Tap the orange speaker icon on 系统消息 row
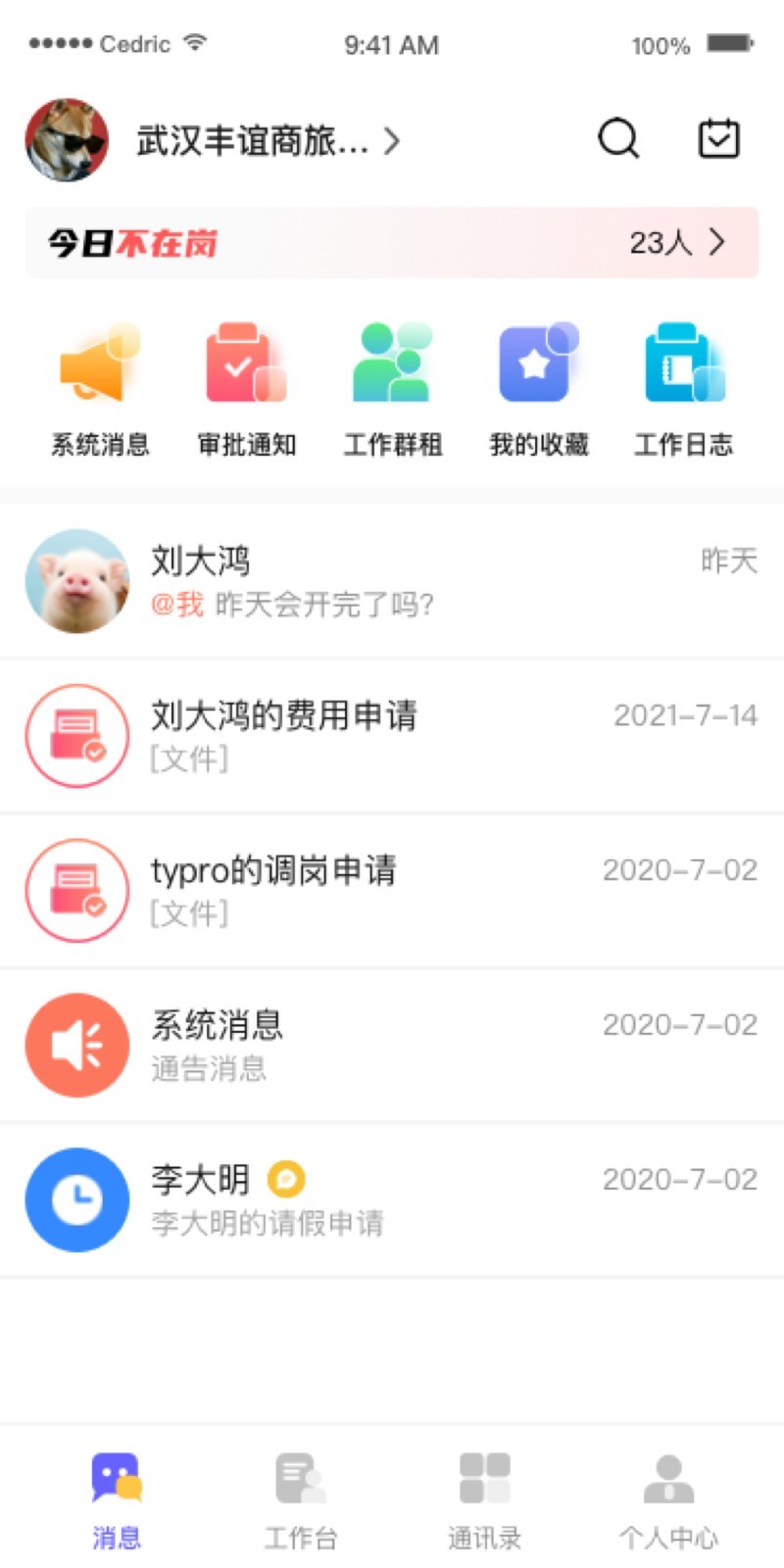This screenshot has height=1568, width=784. tap(77, 1045)
